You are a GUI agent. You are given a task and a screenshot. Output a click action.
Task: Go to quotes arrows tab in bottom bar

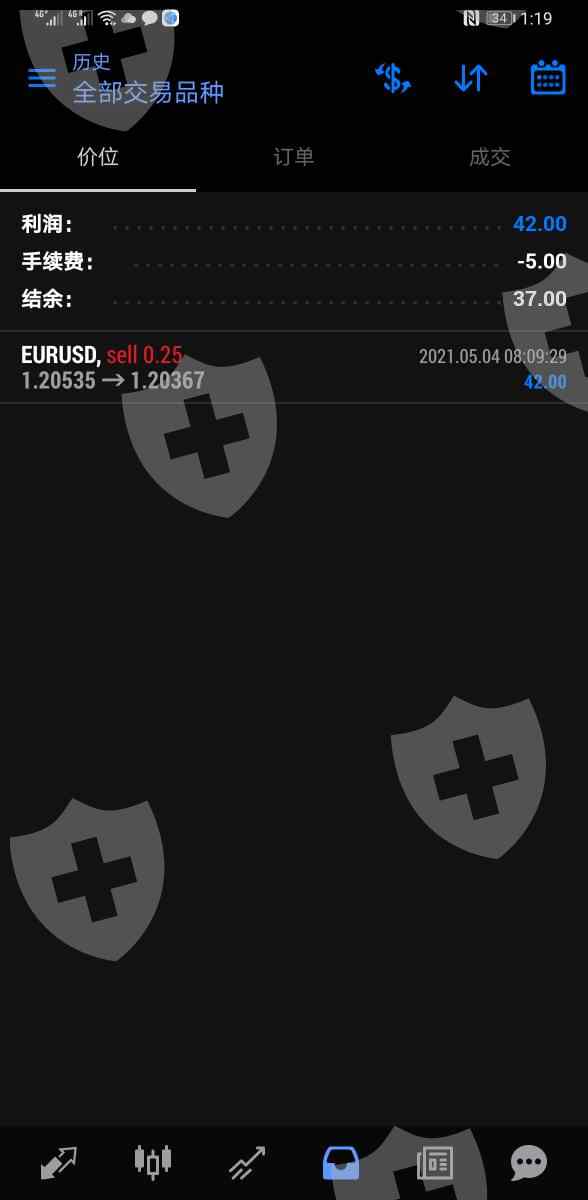point(58,1162)
